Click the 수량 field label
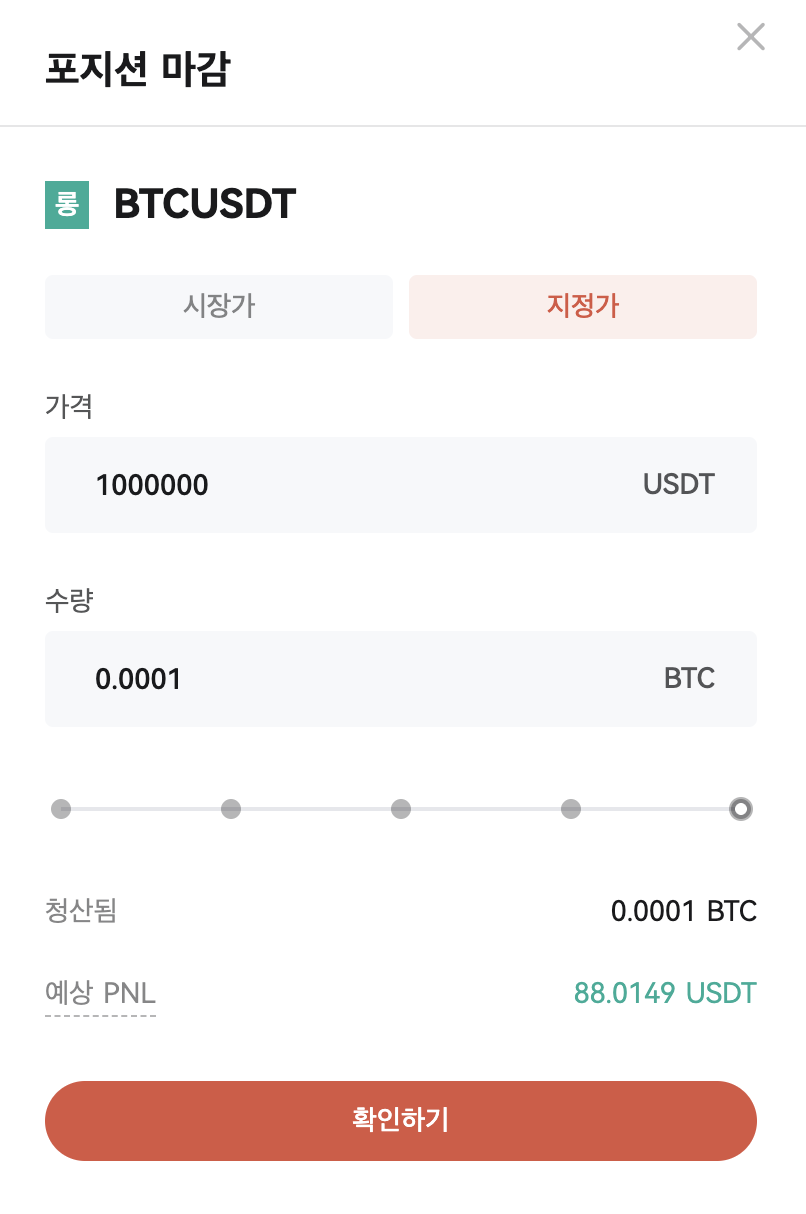 click(x=68, y=601)
